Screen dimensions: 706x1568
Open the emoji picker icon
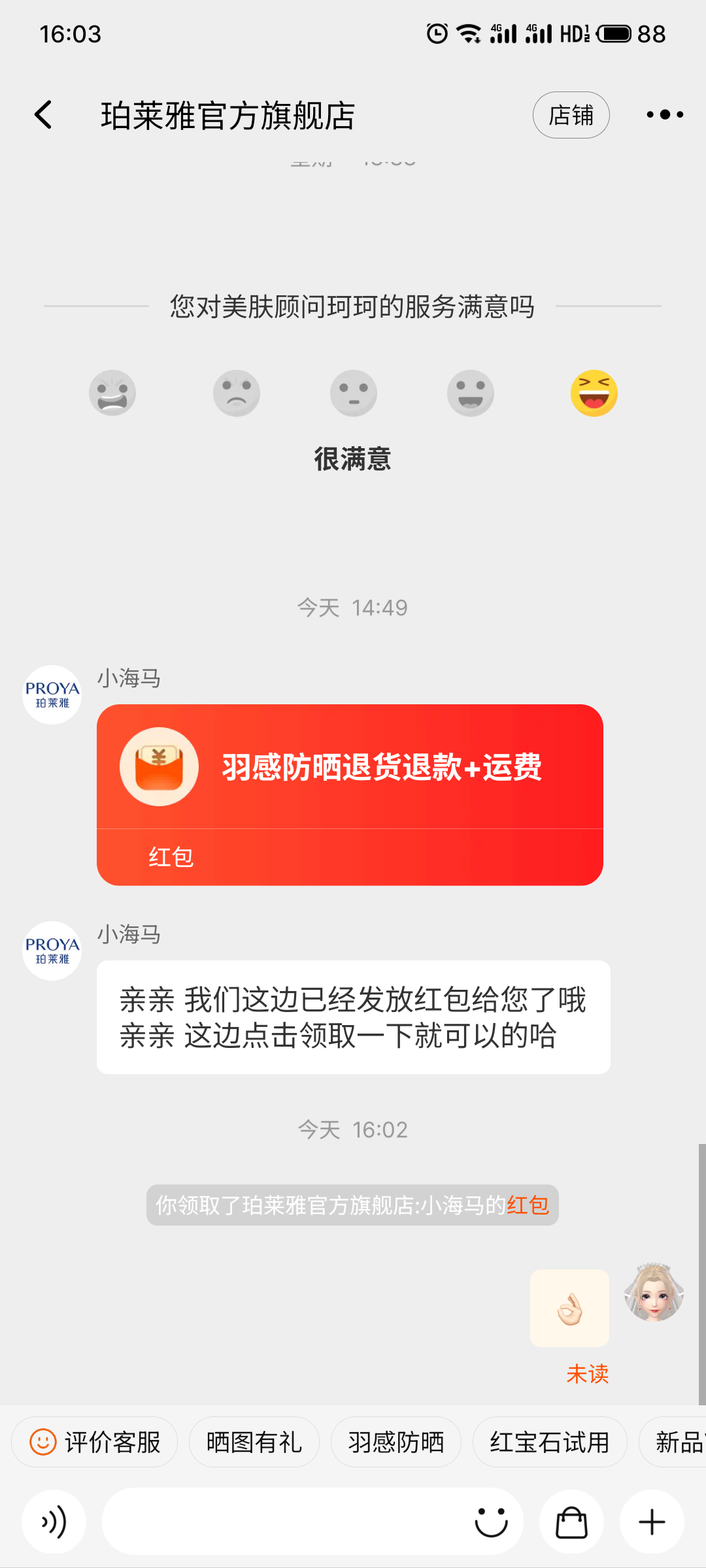coord(492,1522)
